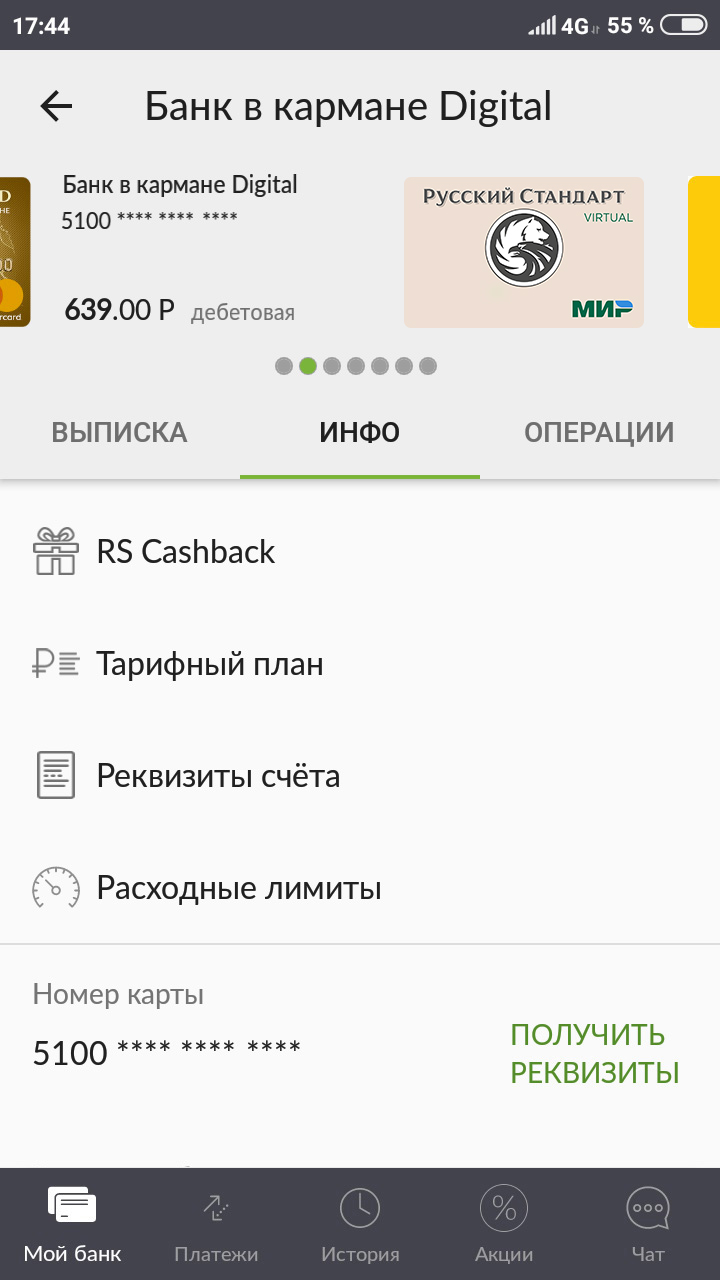This screenshot has width=720, height=1280.
Task: Open Реквизиты счёта
Action: [x=360, y=776]
